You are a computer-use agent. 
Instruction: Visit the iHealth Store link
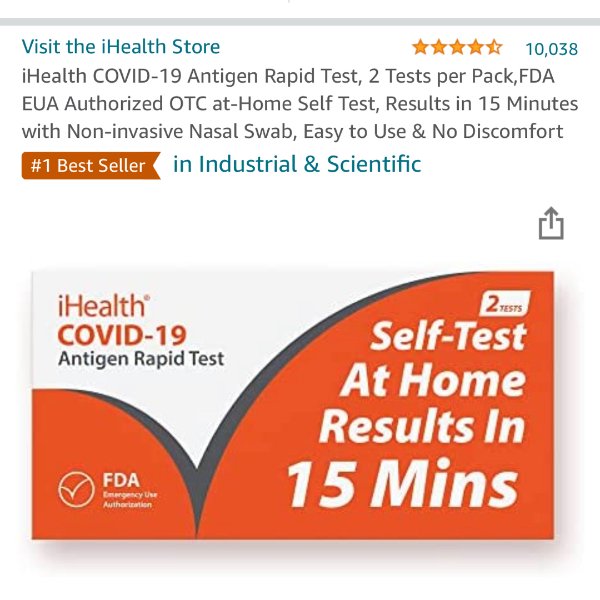click(x=120, y=47)
